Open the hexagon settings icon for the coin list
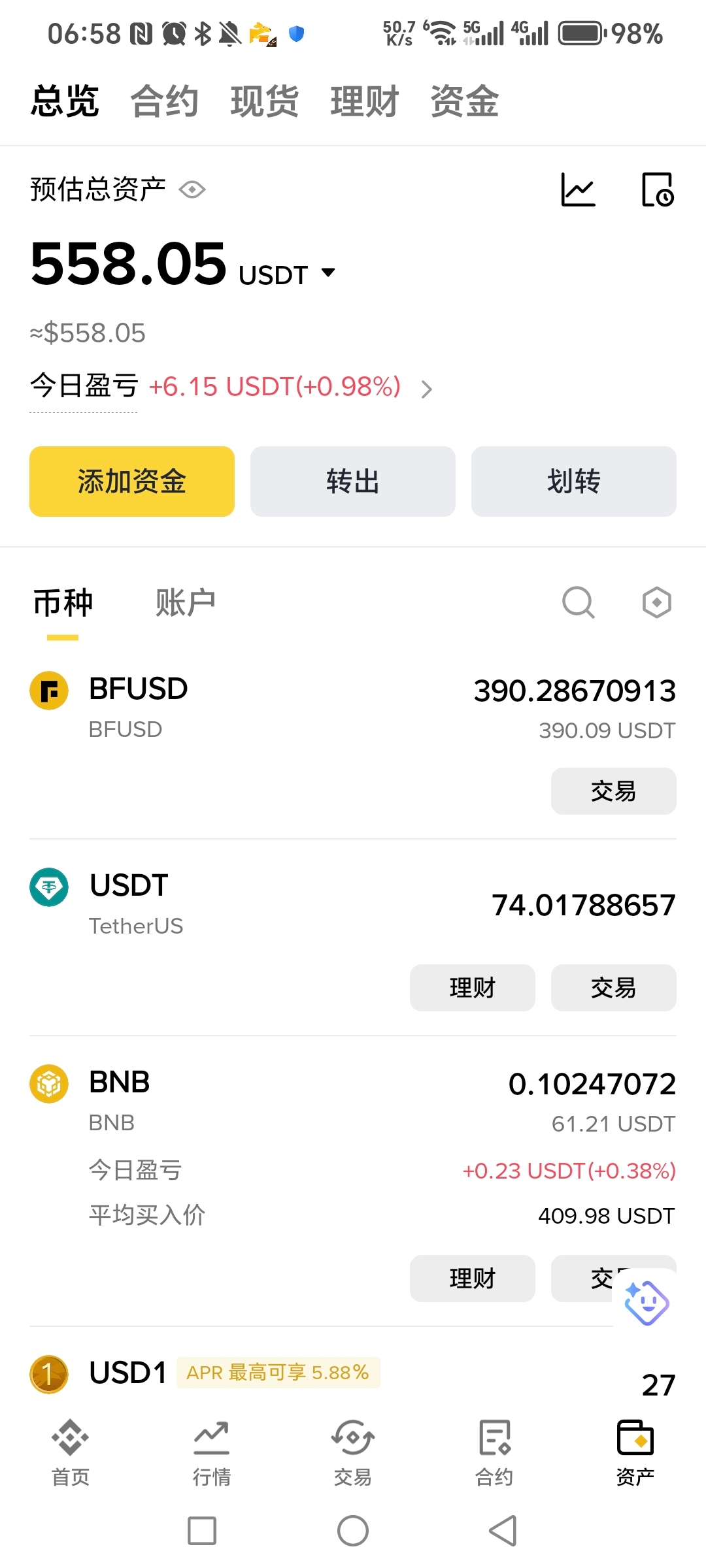The width and height of the screenshot is (706, 1568). 657,602
